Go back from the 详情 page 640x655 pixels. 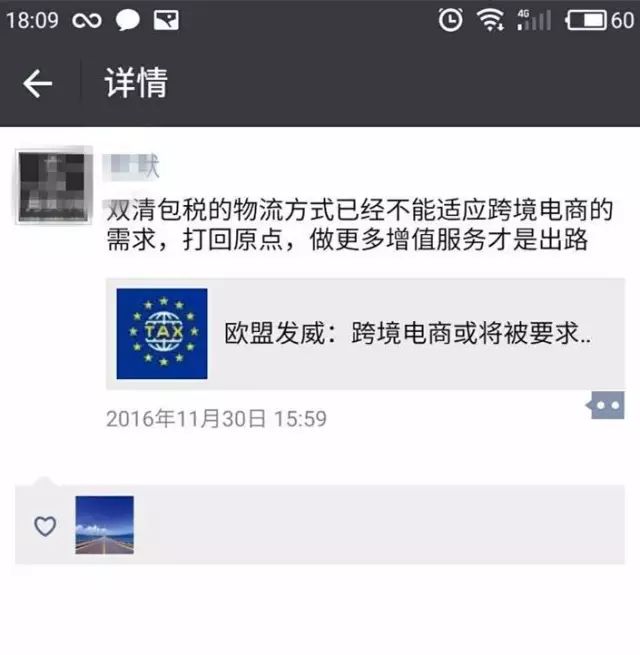38,84
